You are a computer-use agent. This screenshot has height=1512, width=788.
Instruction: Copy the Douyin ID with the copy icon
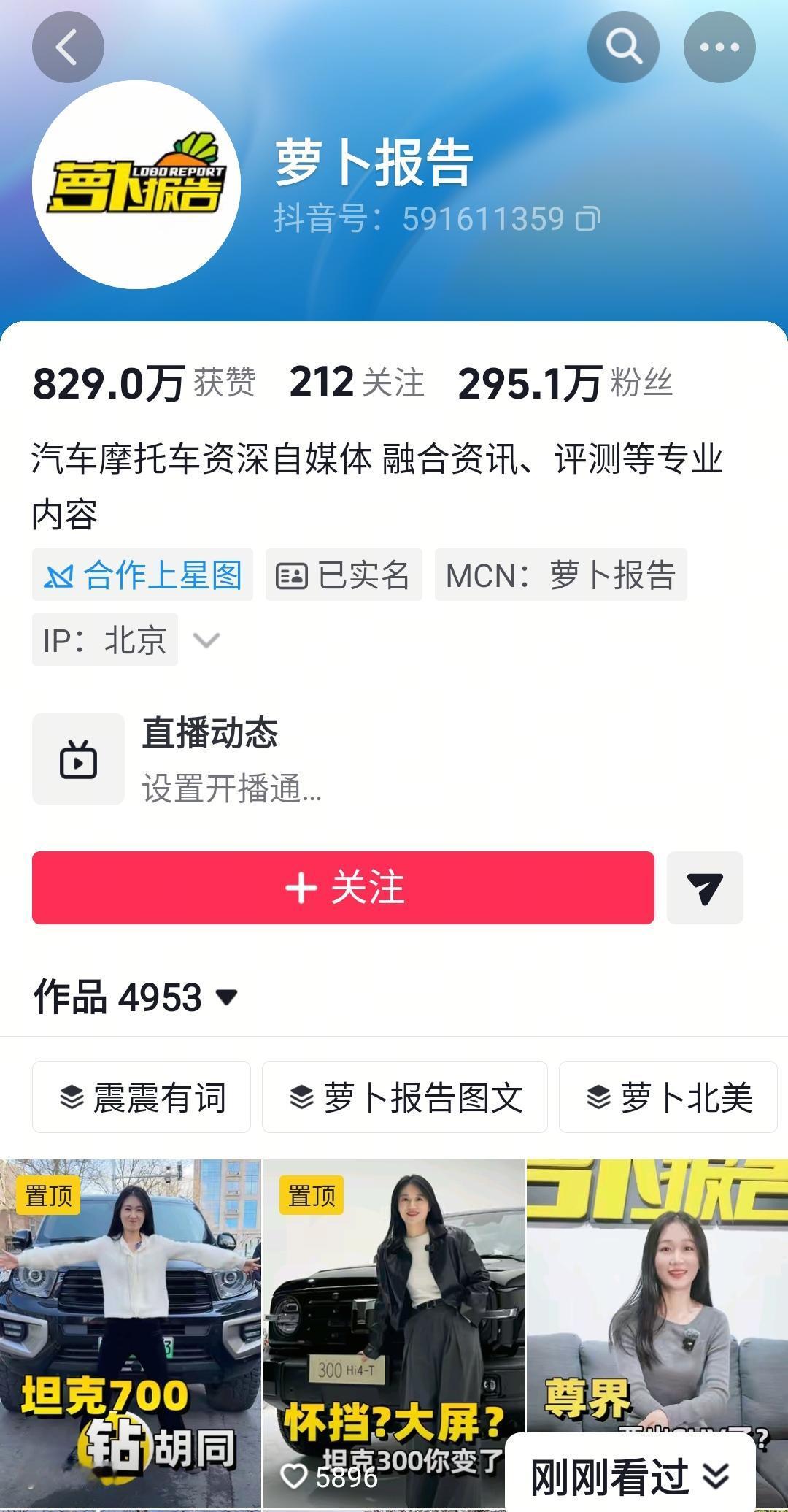588,217
